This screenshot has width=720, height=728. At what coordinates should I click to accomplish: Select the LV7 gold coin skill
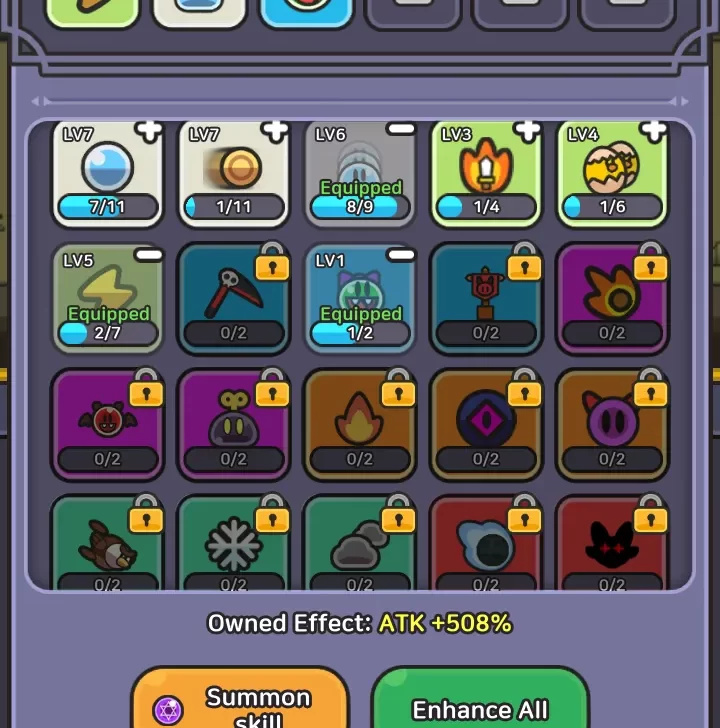[233, 172]
